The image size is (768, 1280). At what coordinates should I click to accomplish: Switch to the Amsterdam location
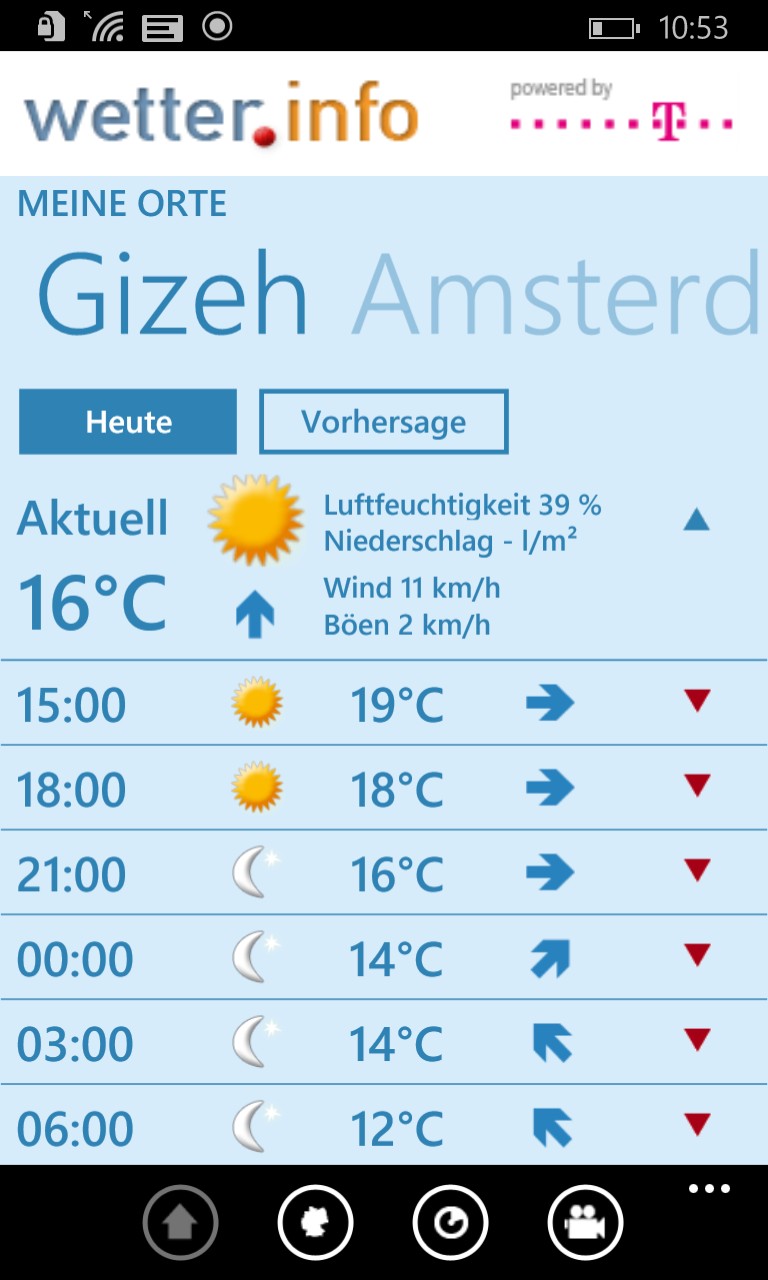(x=556, y=296)
